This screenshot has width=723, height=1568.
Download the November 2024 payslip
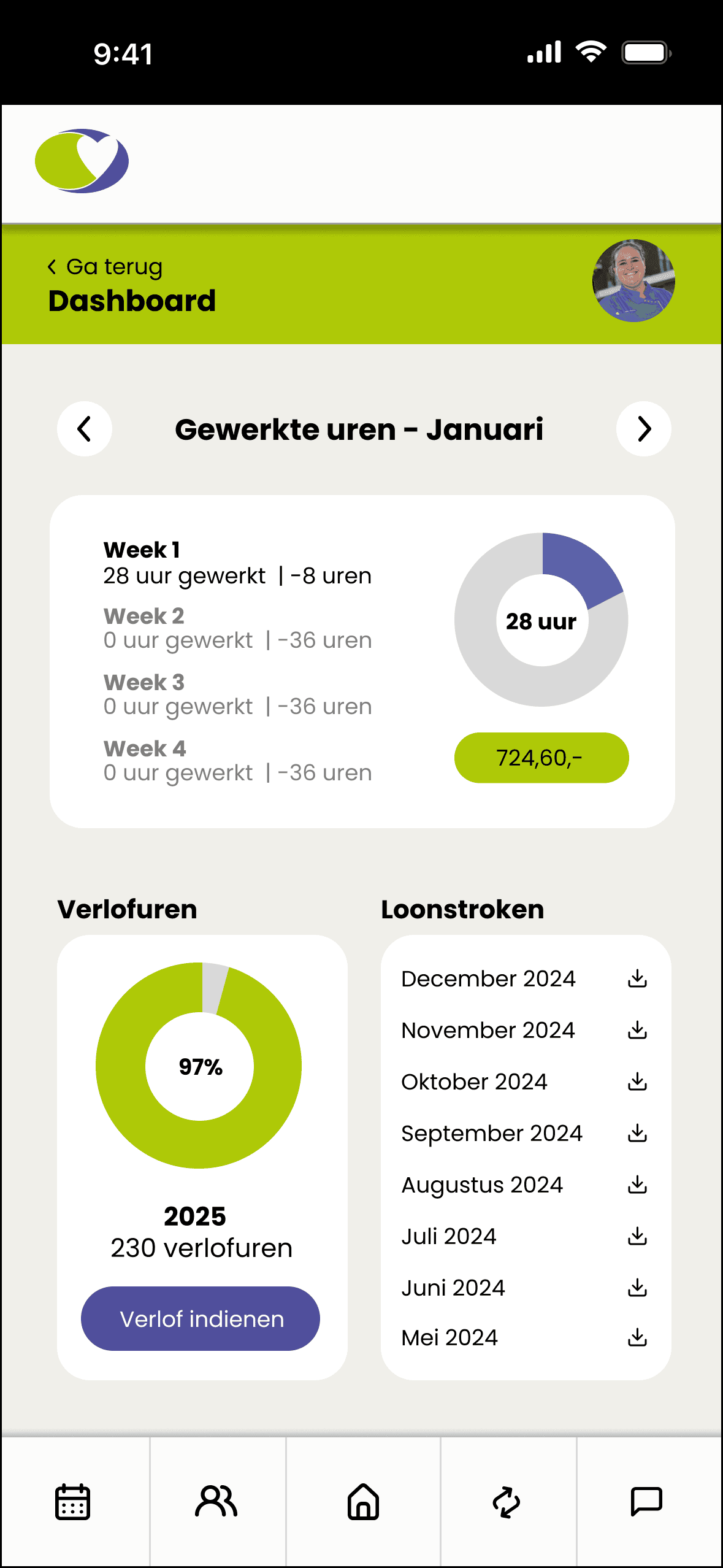point(638,1030)
